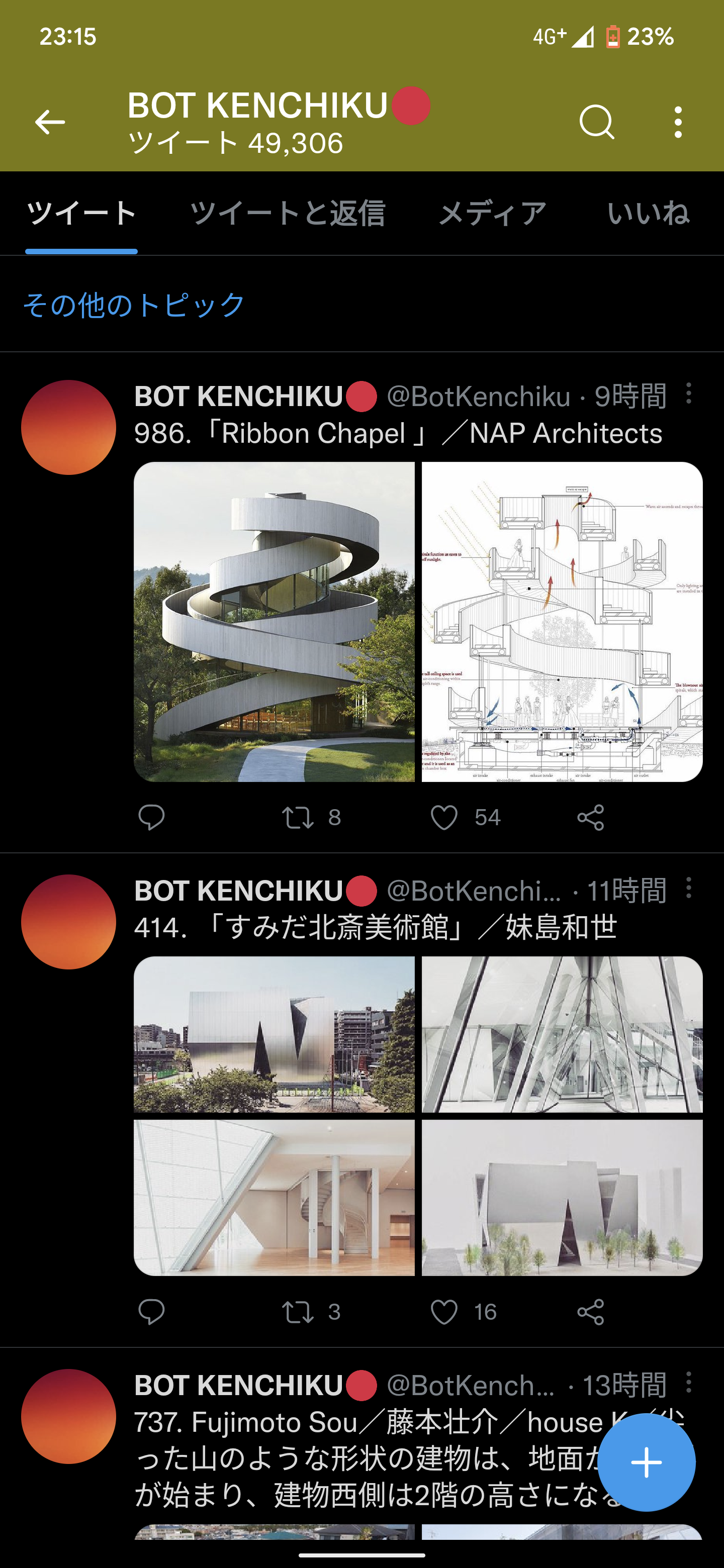Open the Ribbon Chapel section drawing image
Viewport: 724px width, 1568px height.
pyautogui.click(x=562, y=622)
